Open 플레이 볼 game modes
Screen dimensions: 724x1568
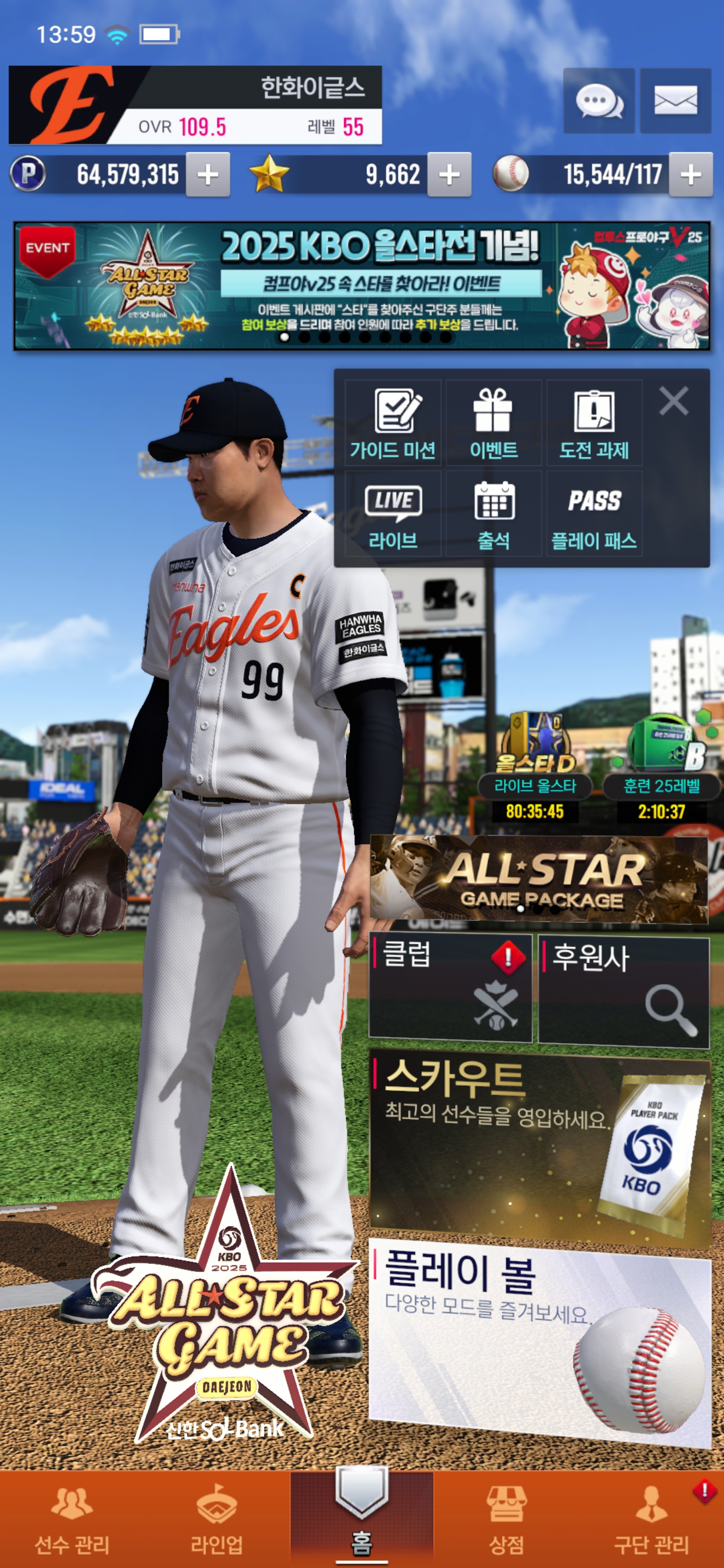[x=540, y=1343]
